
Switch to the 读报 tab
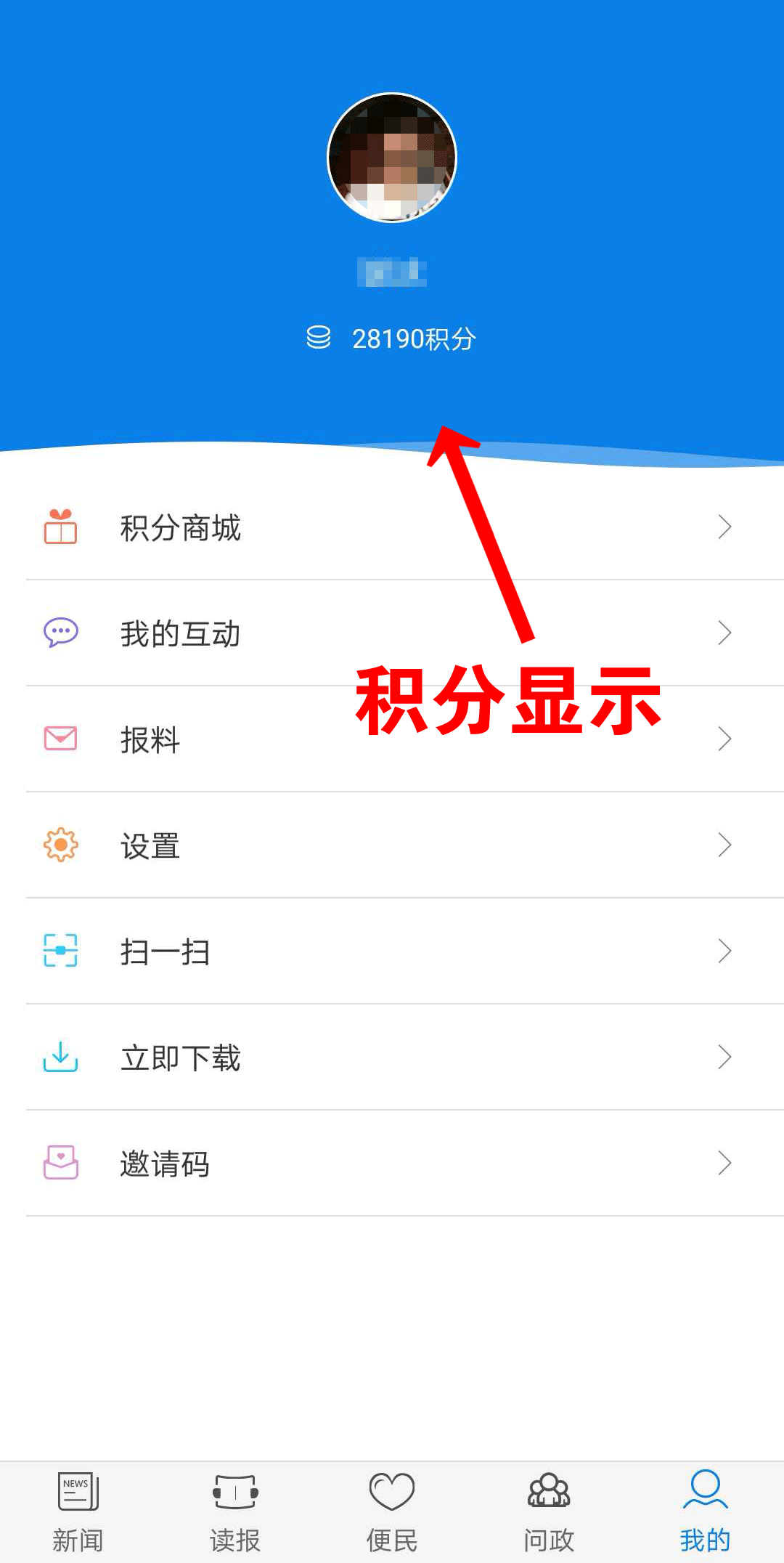[x=235, y=1512]
